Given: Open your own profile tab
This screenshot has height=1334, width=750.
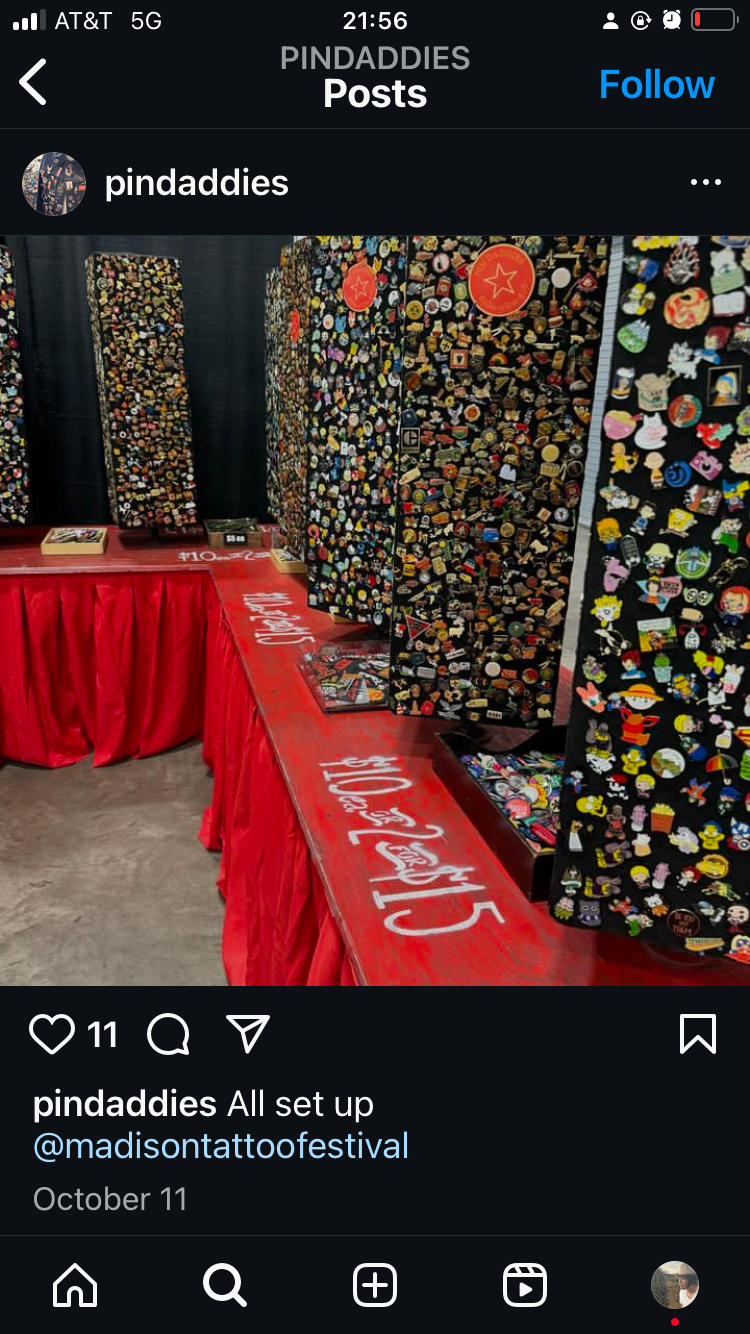Looking at the screenshot, I should click(x=675, y=1285).
